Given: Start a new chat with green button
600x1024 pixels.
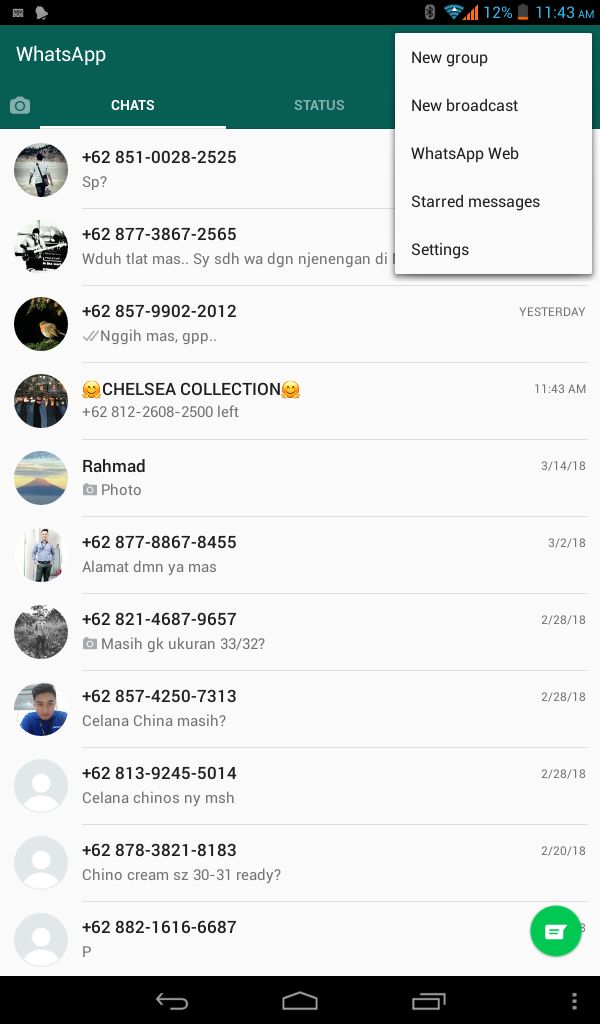Looking at the screenshot, I should 555,931.
